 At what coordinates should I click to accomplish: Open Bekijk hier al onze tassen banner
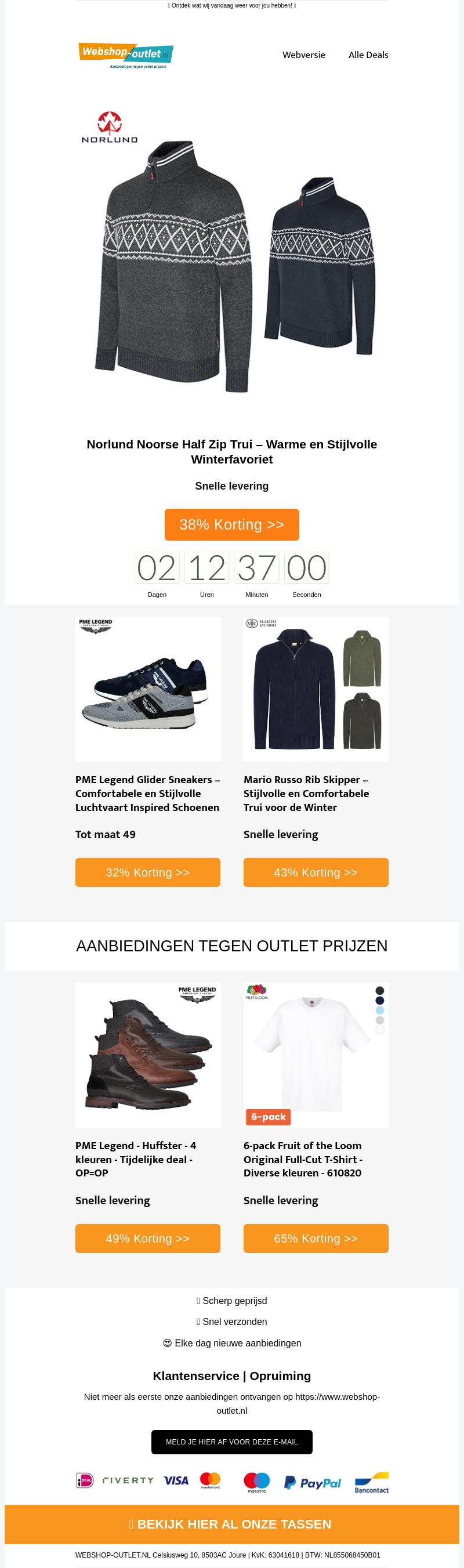click(231, 1523)
